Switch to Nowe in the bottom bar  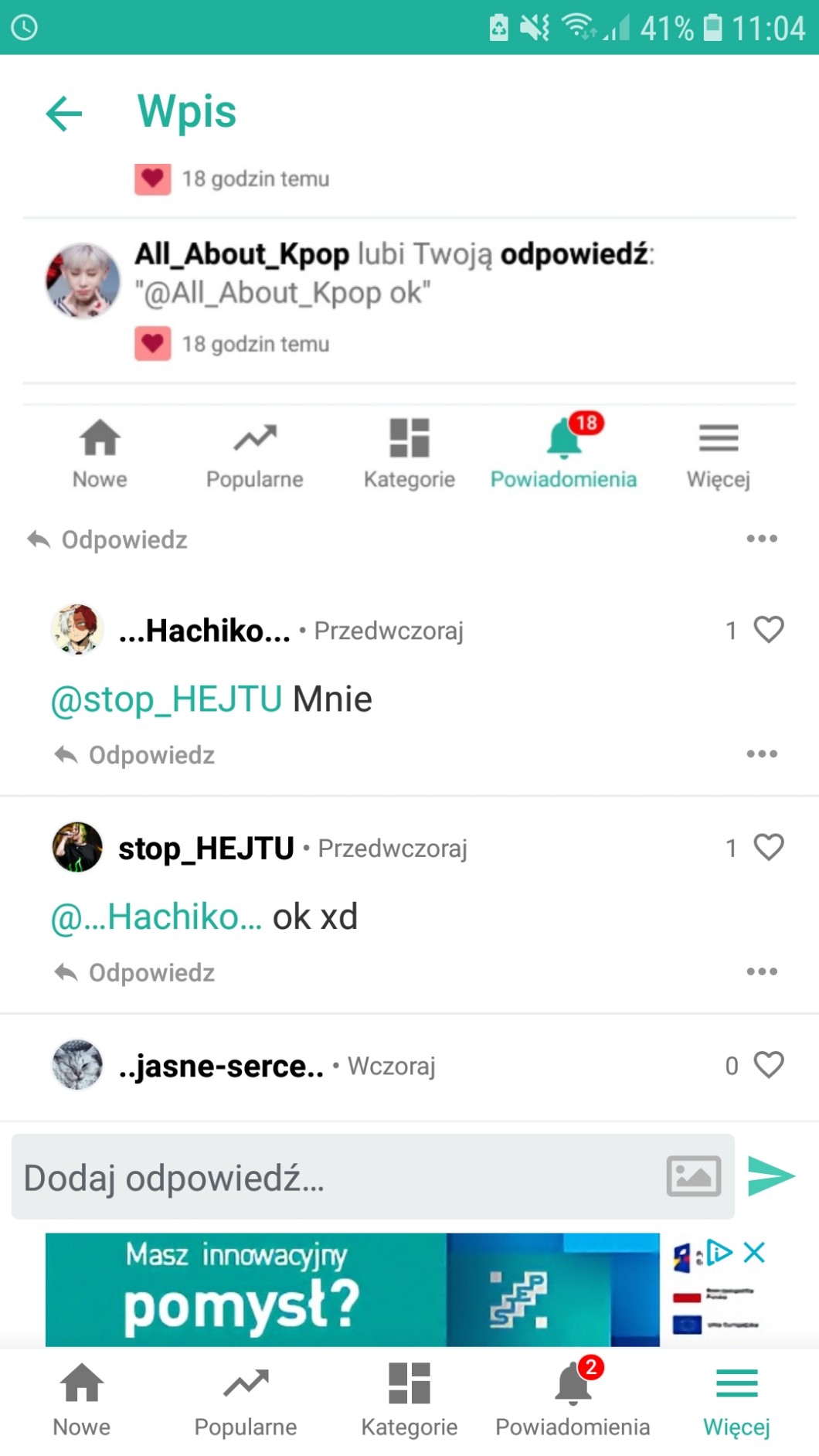pyautogui.click(x=82, y=1399)
